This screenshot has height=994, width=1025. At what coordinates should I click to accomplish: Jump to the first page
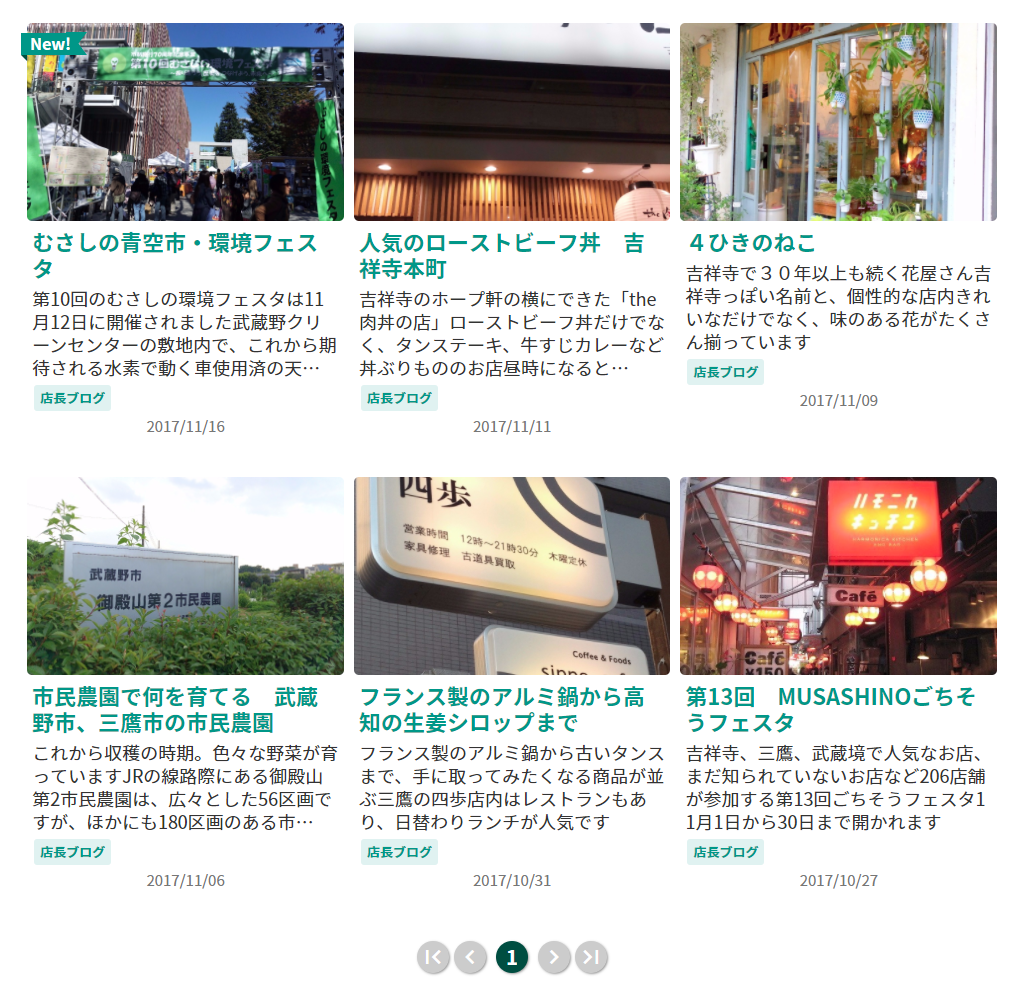click(433, 957)
